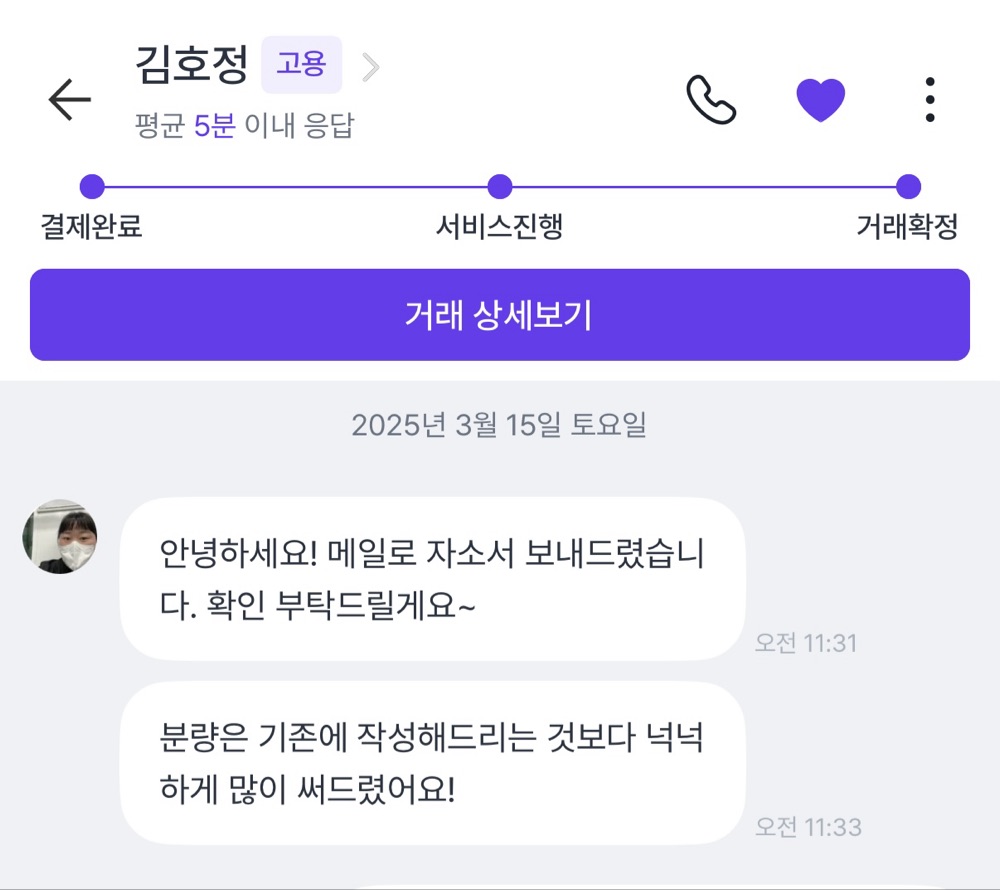Go back with the left arrow

point(70,99)
